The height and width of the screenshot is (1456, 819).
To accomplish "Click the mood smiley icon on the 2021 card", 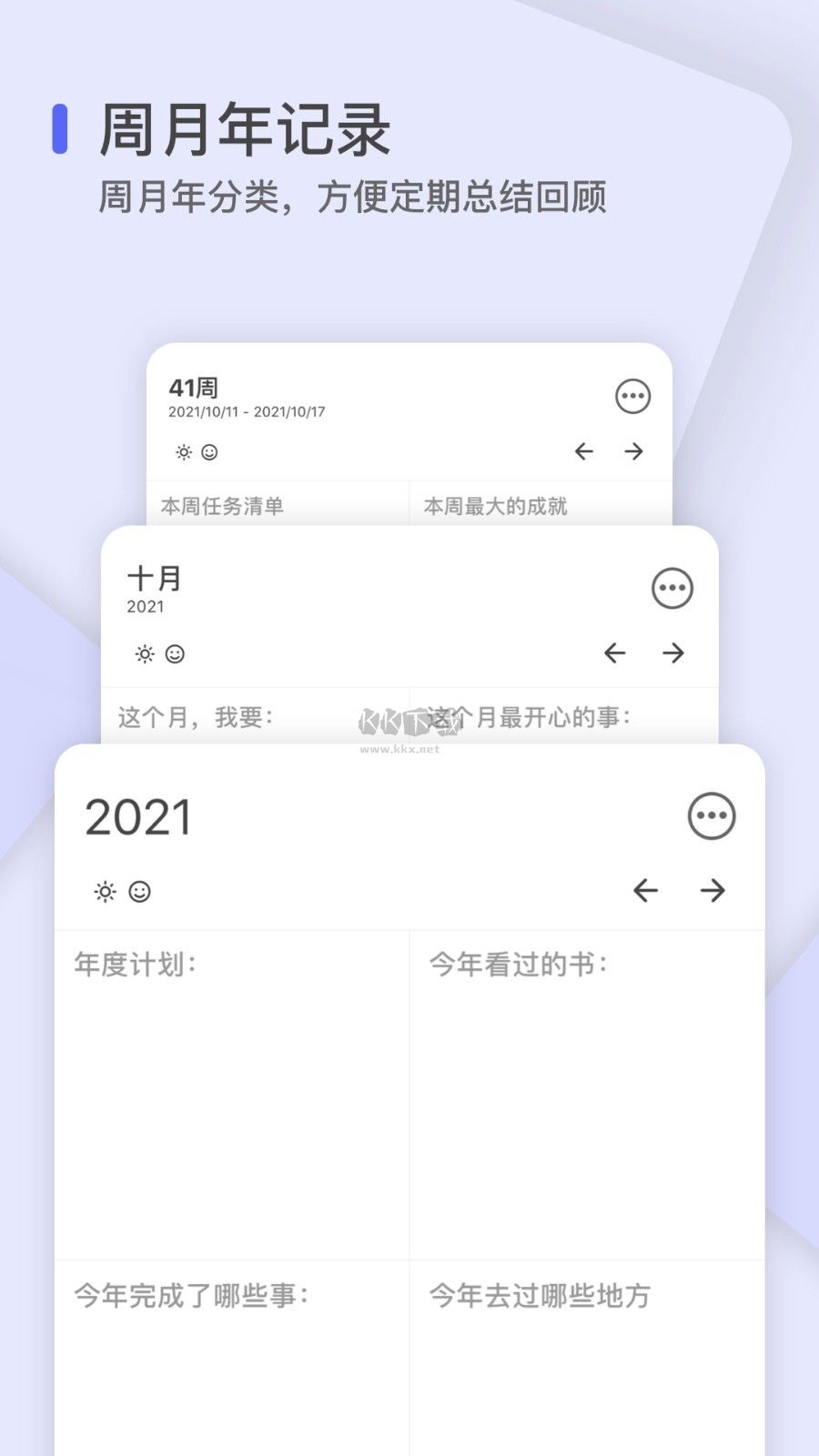I will tap(140, 891).
